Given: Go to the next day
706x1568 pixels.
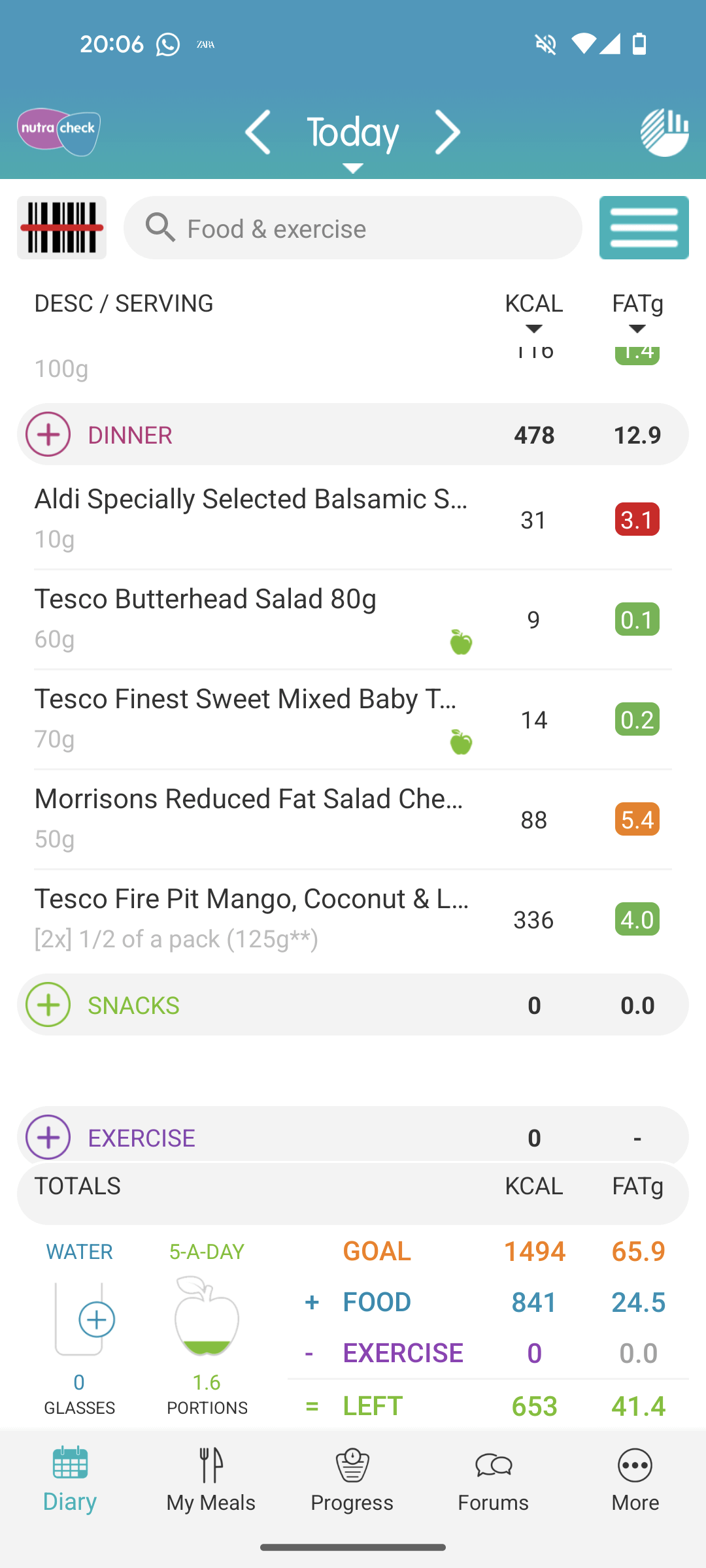Looking at the screenshot, I should coord(448,132).
